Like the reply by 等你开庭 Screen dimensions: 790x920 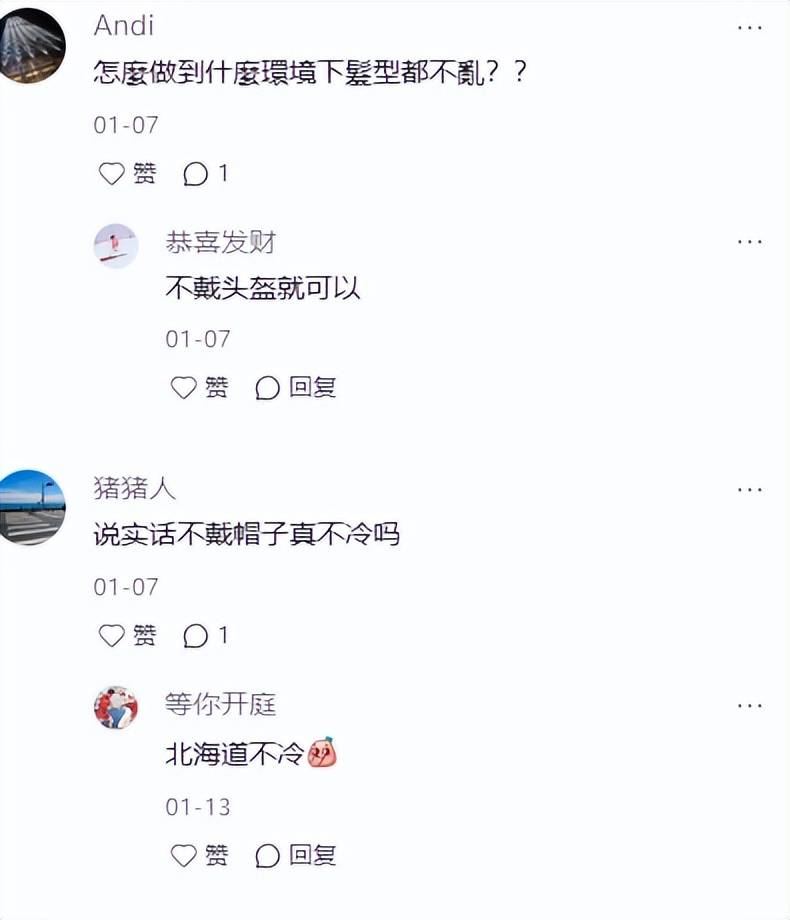pyautogui.click(x=199, y=856)
